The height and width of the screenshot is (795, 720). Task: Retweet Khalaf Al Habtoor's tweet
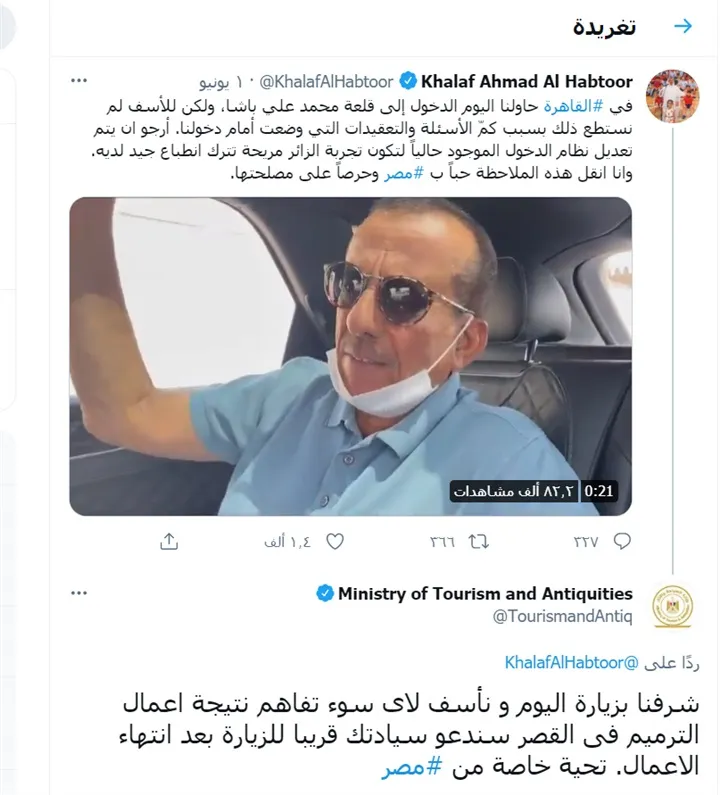pos(478,541)
